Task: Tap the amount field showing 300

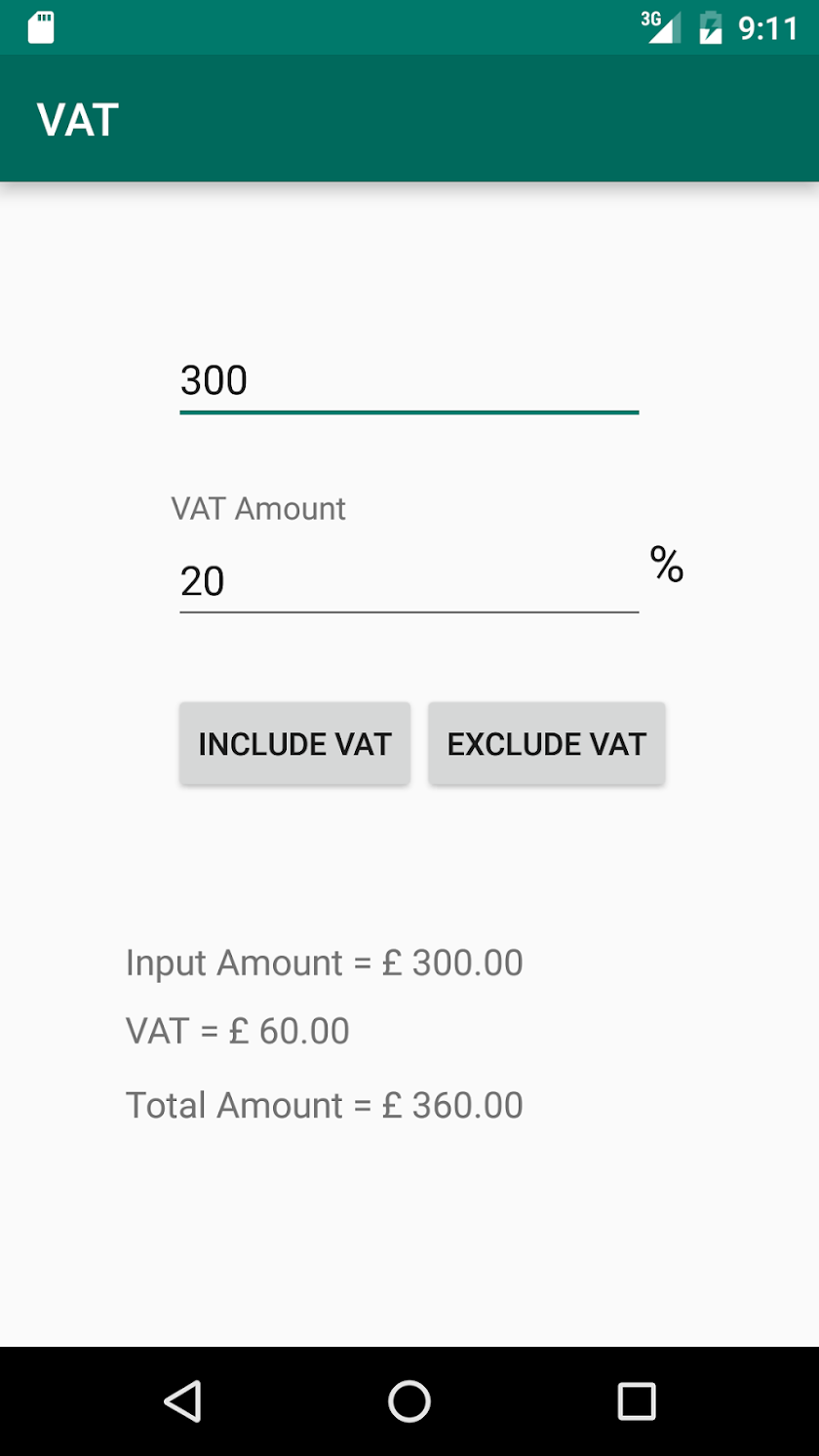Action: [x=409, y=381]
